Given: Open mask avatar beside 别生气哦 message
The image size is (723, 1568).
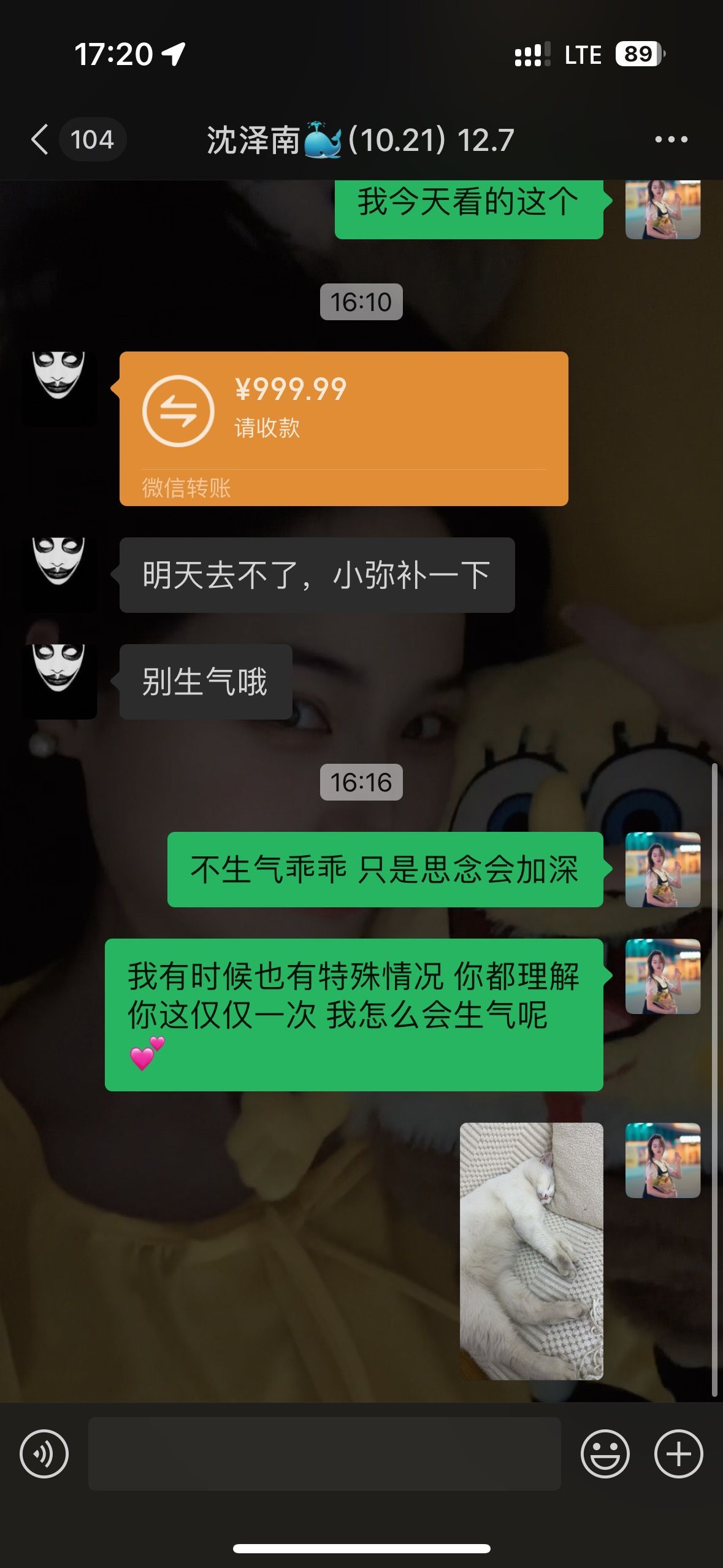Looking at the screenshot, I should click(59, 682).
